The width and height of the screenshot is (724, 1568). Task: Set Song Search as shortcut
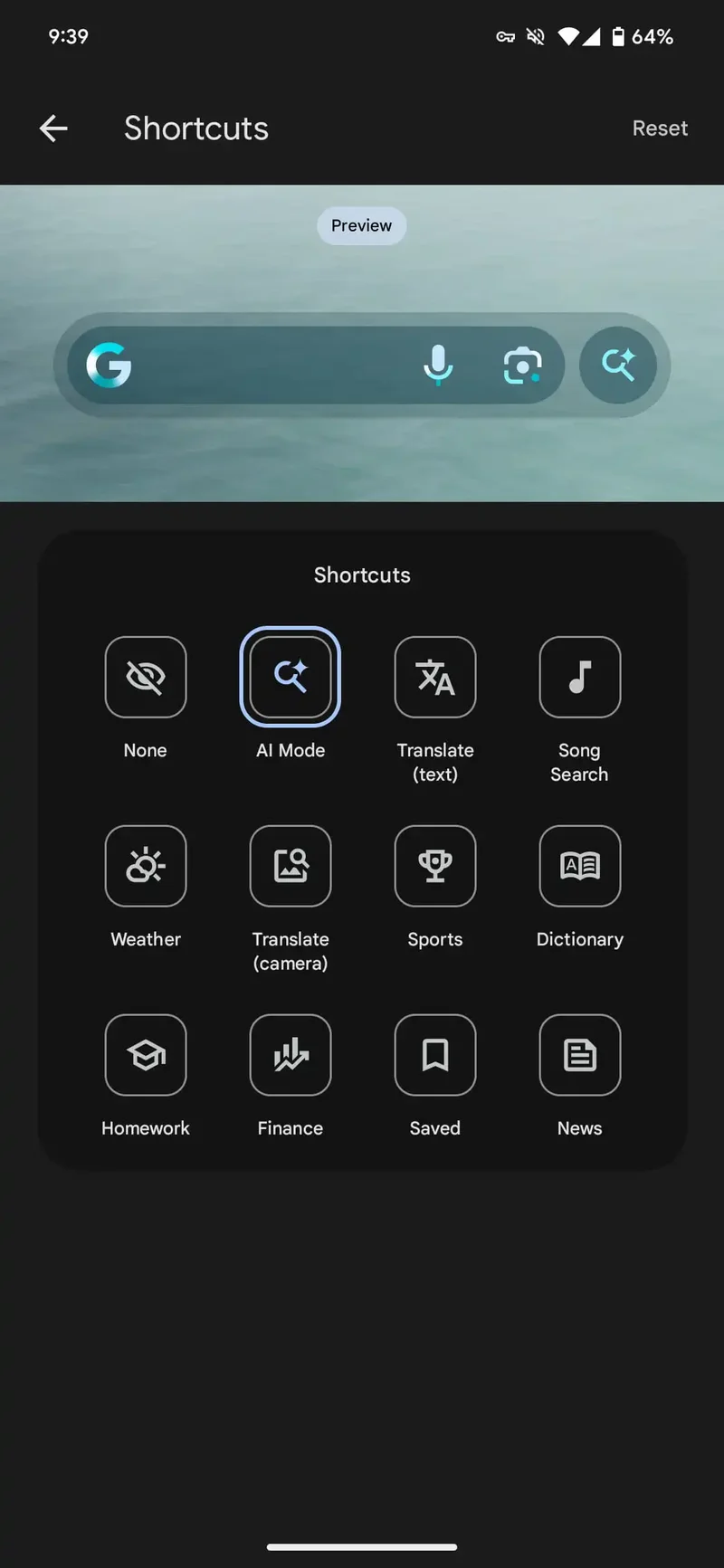tap(580, 677)
